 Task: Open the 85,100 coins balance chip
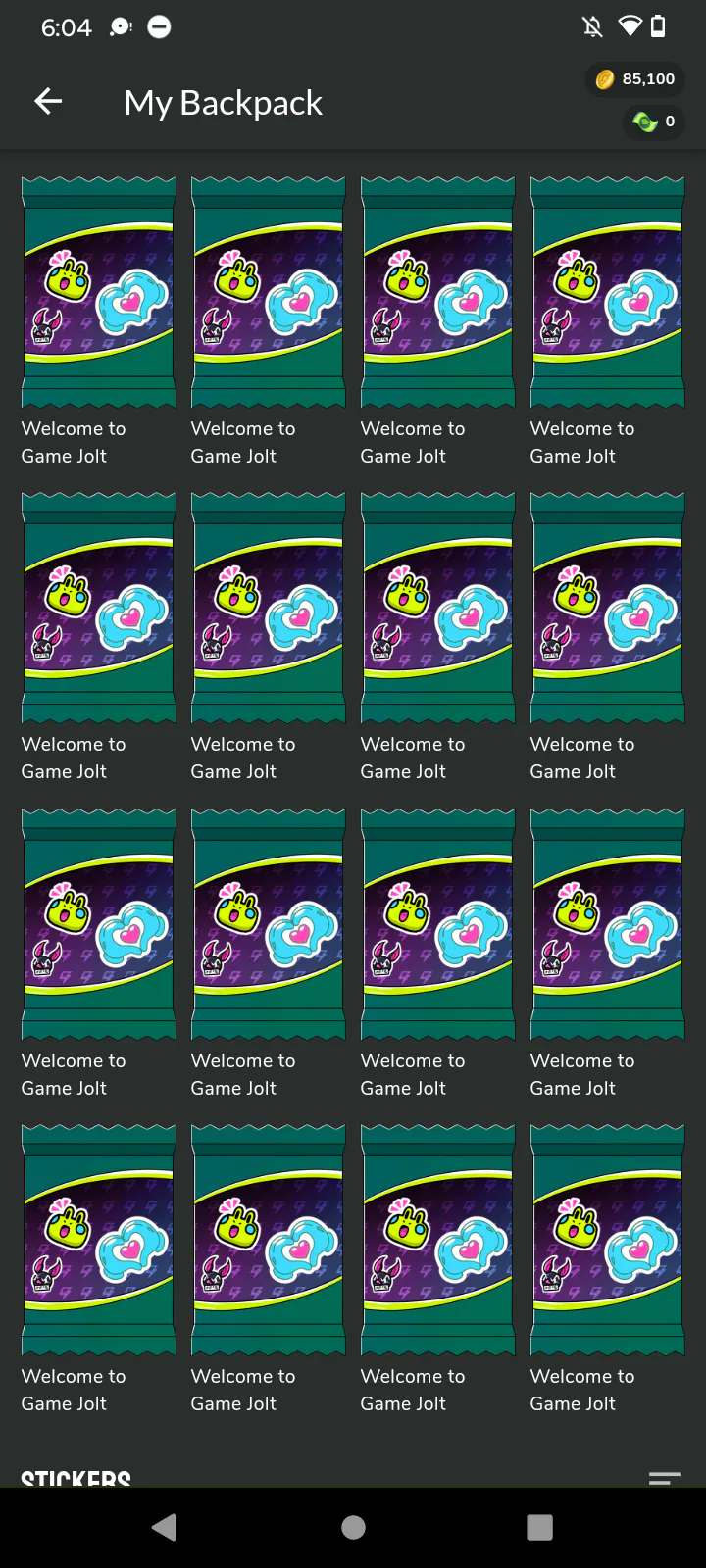[634, 79]
